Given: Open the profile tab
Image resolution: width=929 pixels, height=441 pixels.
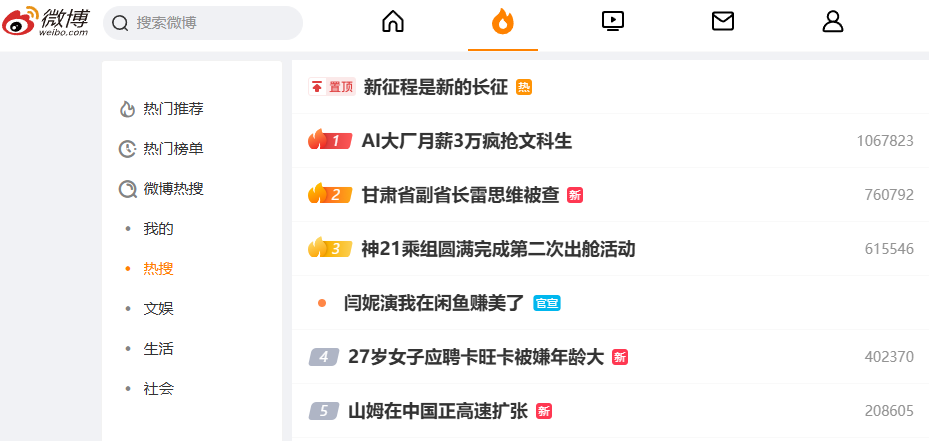Looking at the screenshot, I should tap(833, 21).
